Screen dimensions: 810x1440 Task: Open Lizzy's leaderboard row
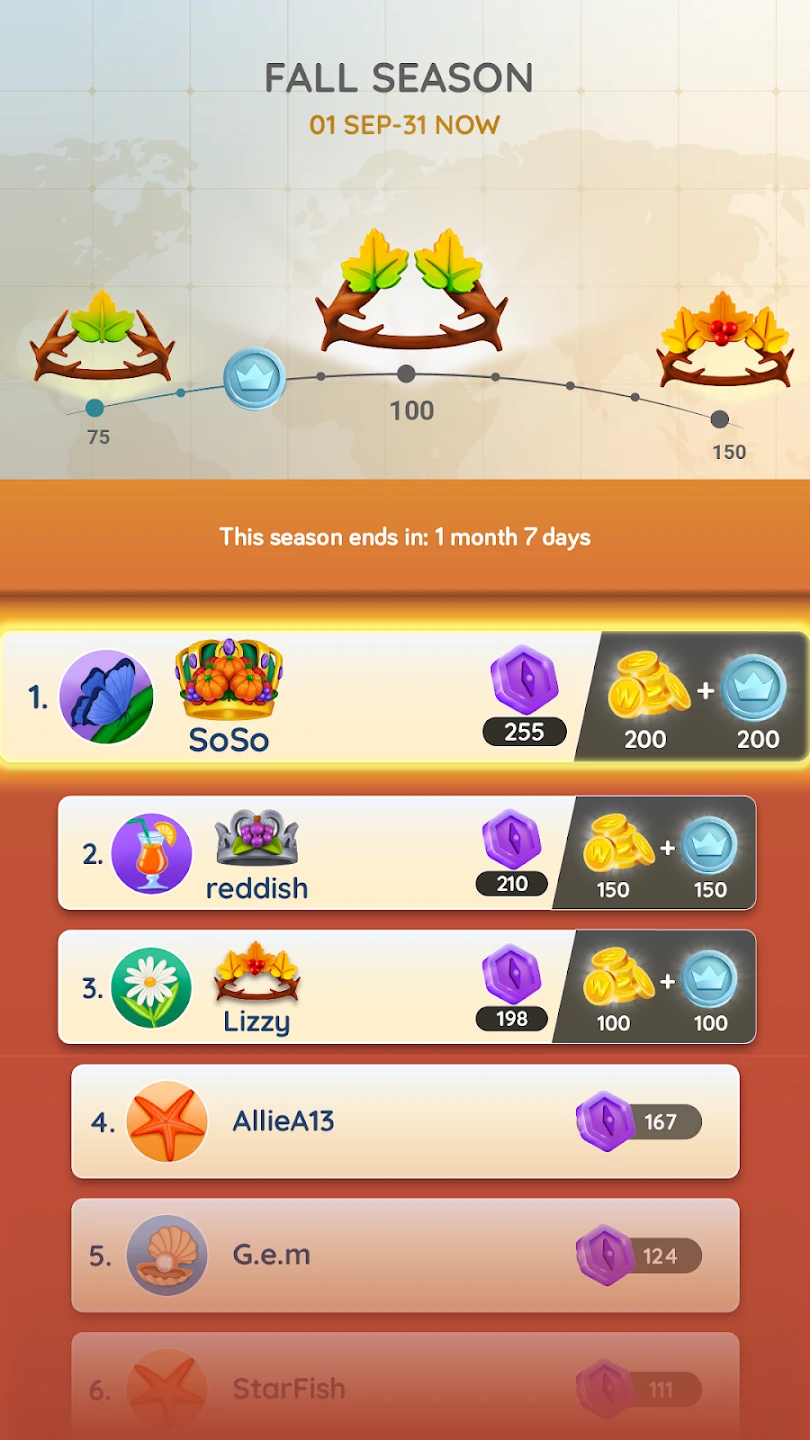pyautogui.click(x=300, y=987)
